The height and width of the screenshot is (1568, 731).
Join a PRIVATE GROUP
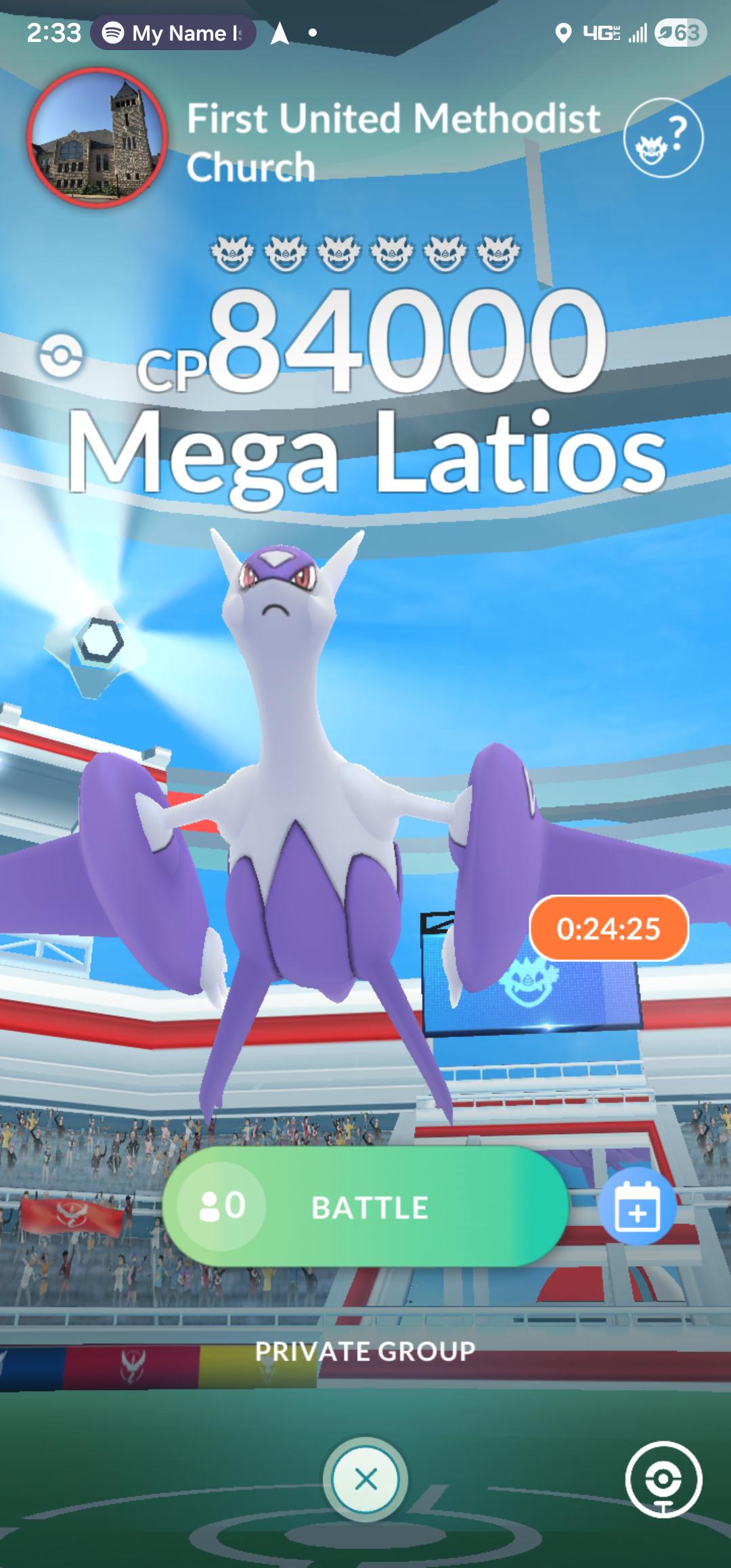point(365,1351)
